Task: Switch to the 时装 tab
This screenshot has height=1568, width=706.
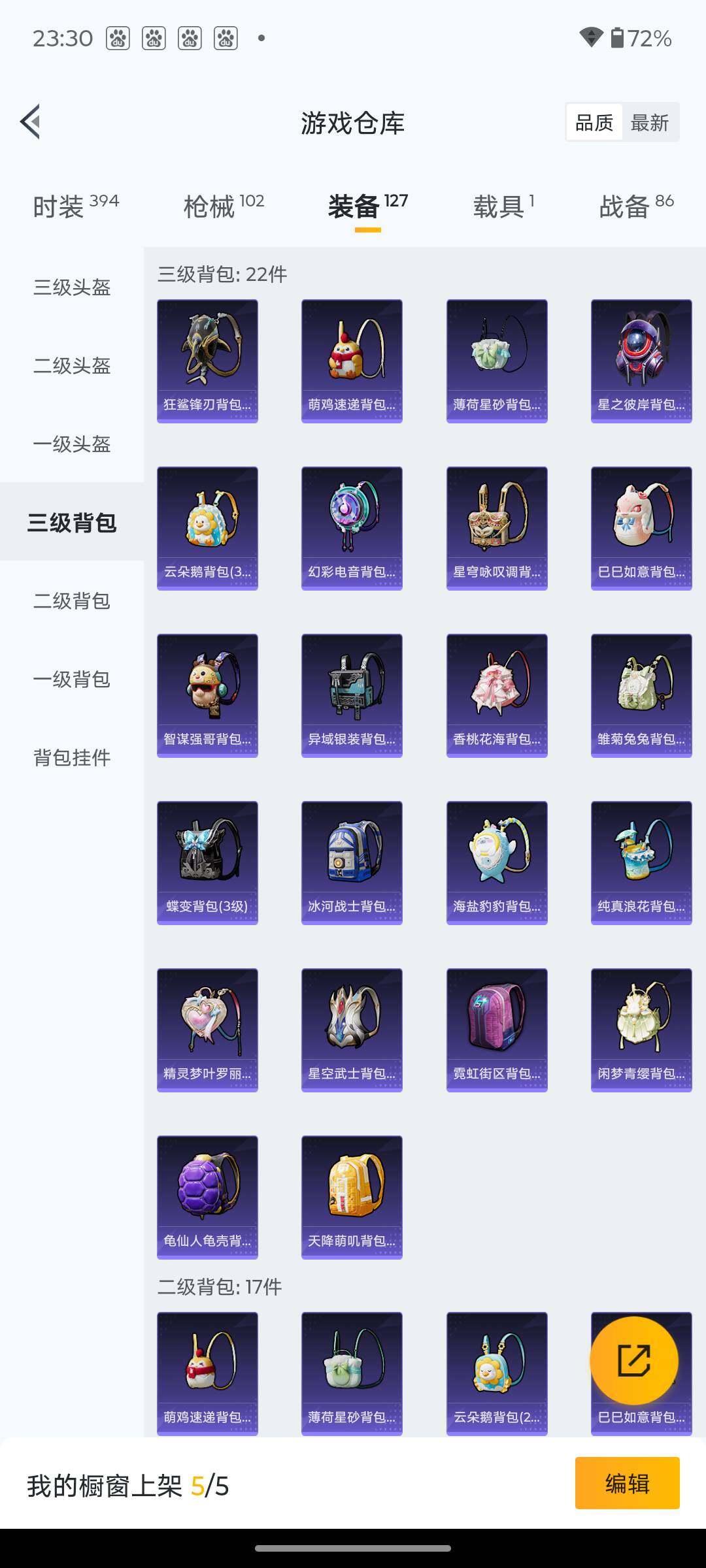Action: [76, 206]
